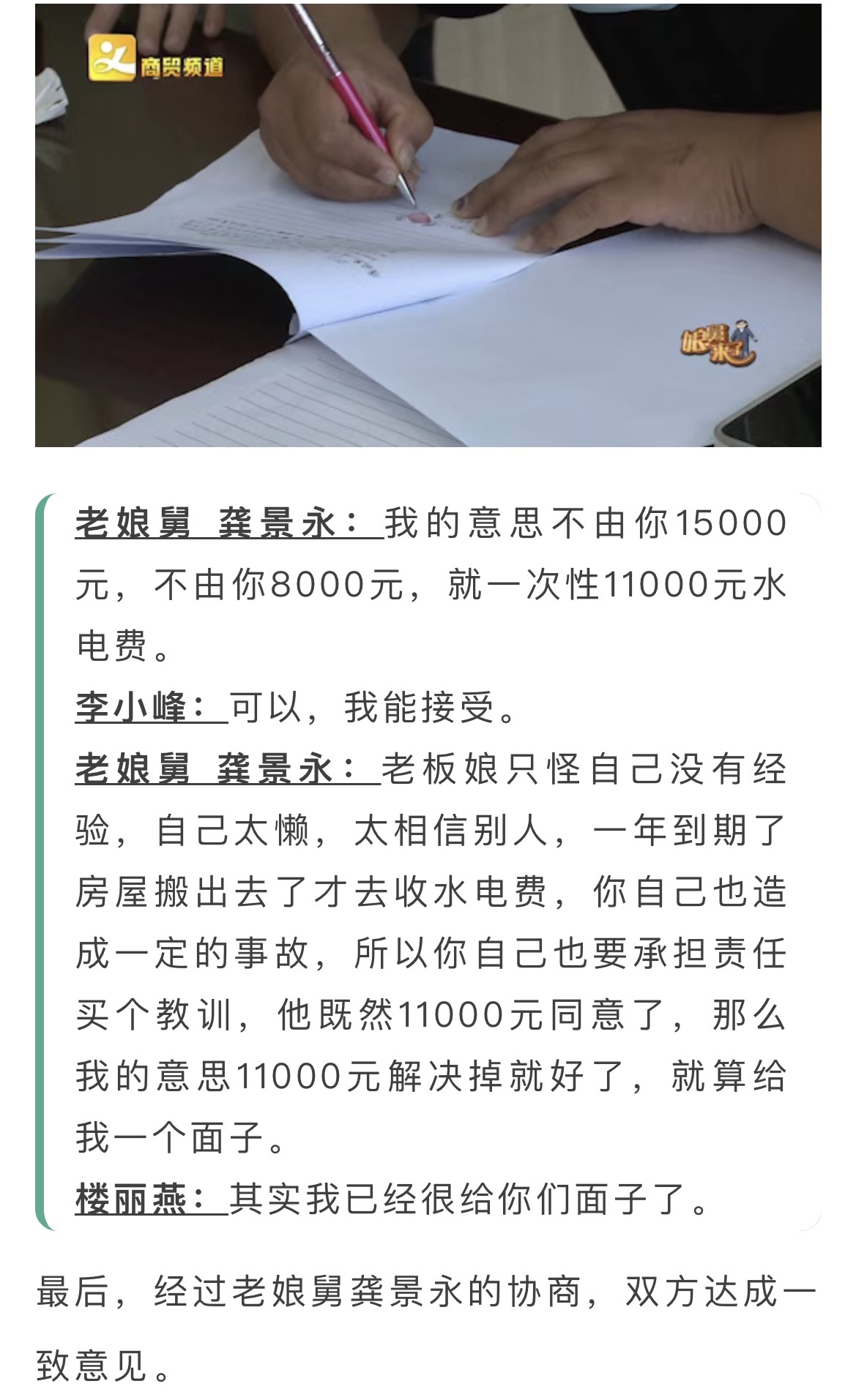
Task: Open the article photo of signing document
Action: coord(428,225)
